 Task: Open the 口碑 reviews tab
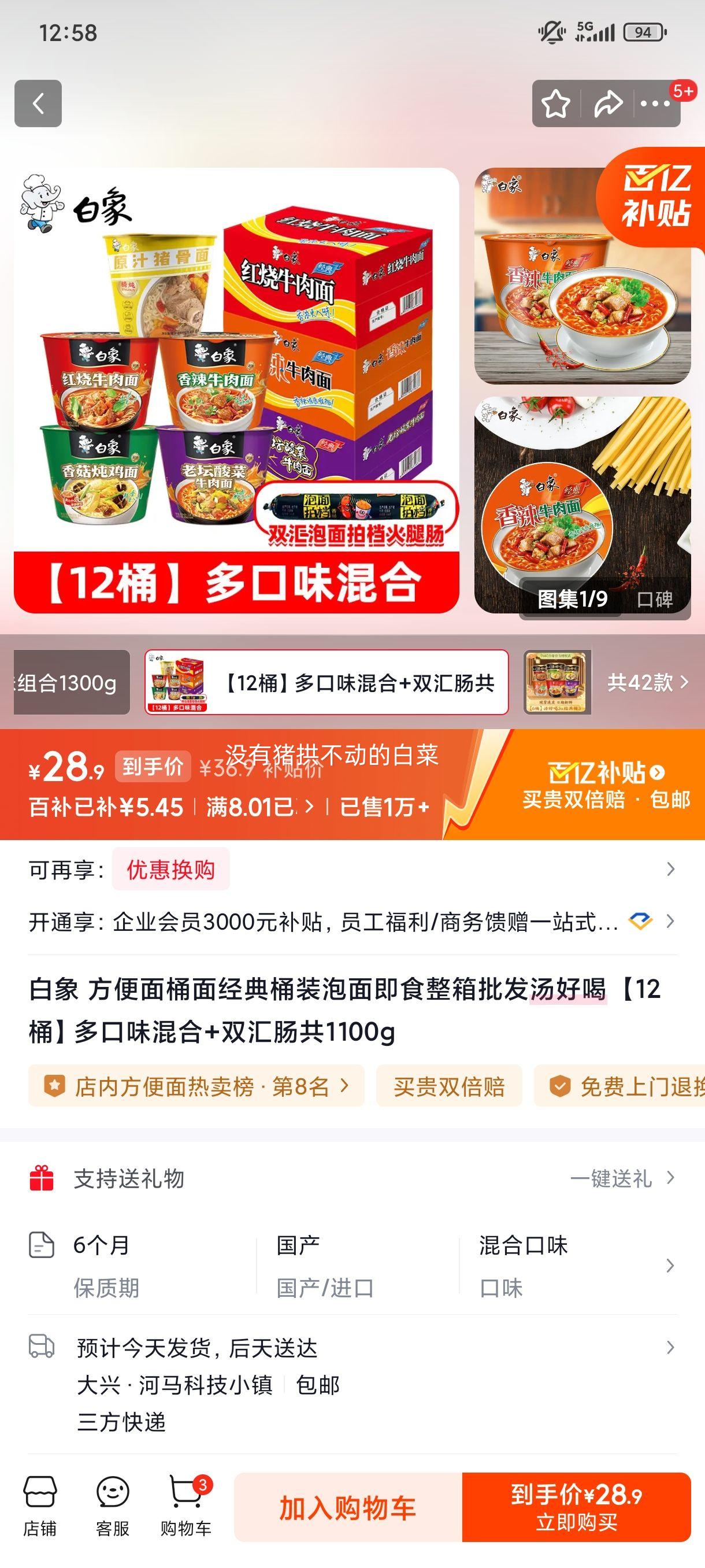coord(658,599)
